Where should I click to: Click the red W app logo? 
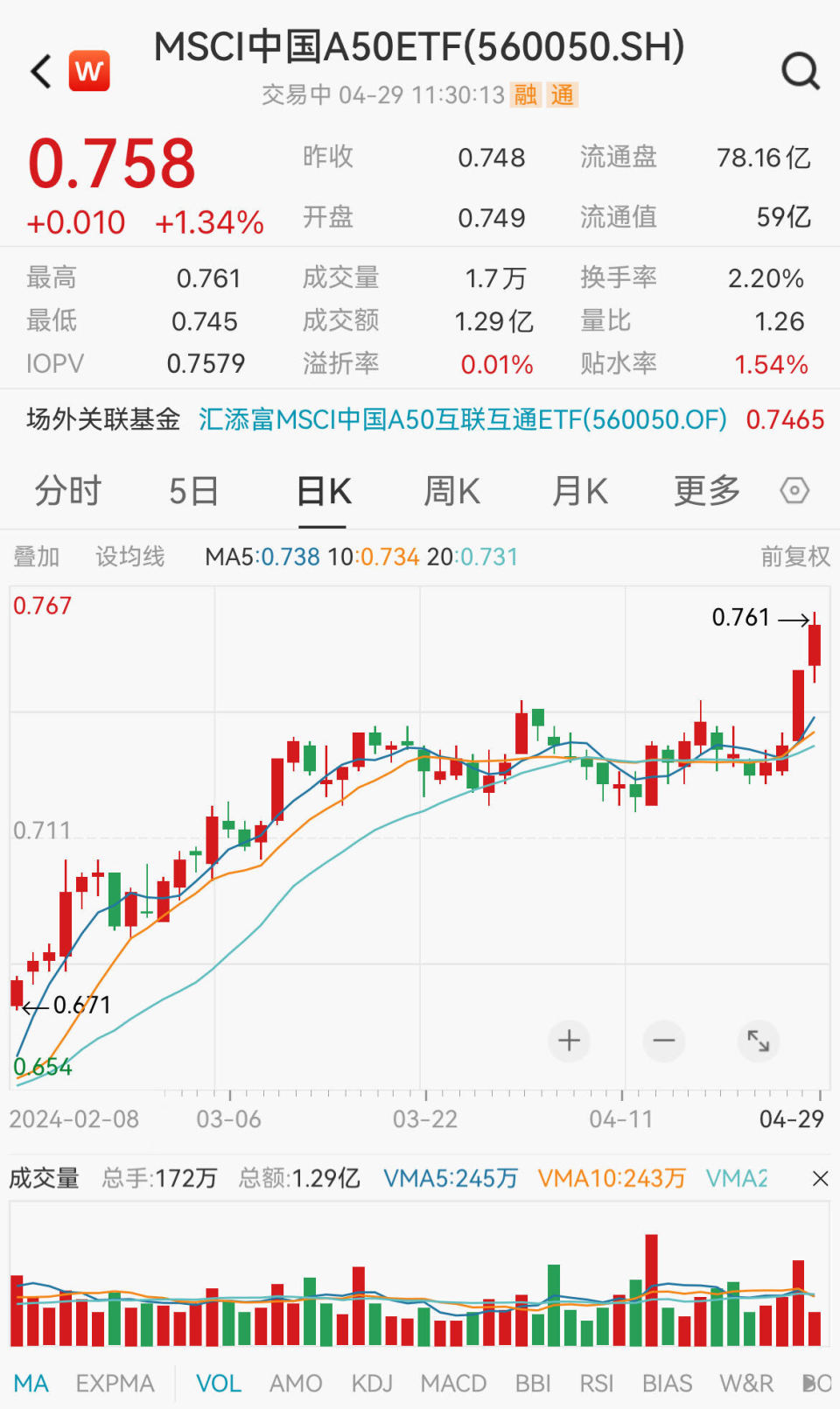[90, 70]
